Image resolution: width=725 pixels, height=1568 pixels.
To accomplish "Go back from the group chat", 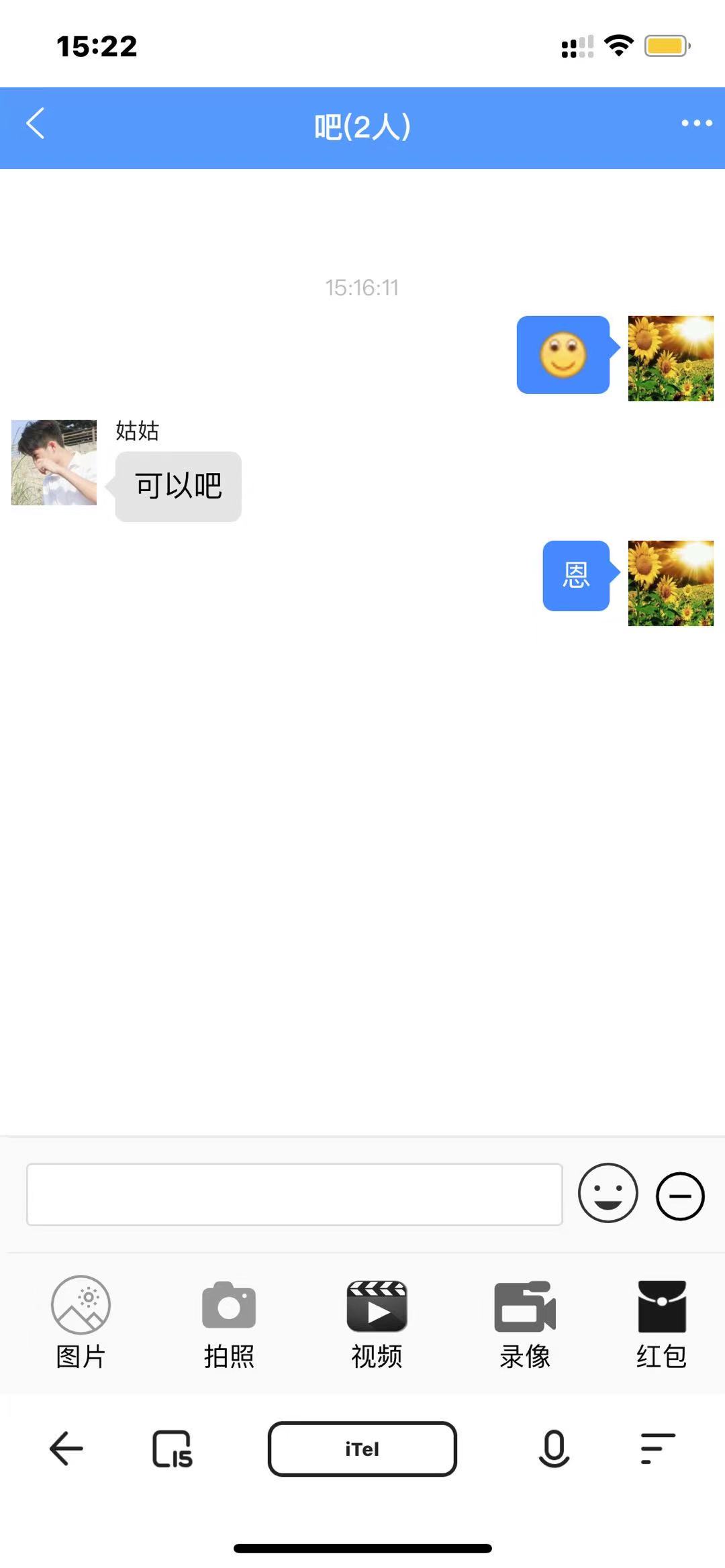I will point(36,124).
